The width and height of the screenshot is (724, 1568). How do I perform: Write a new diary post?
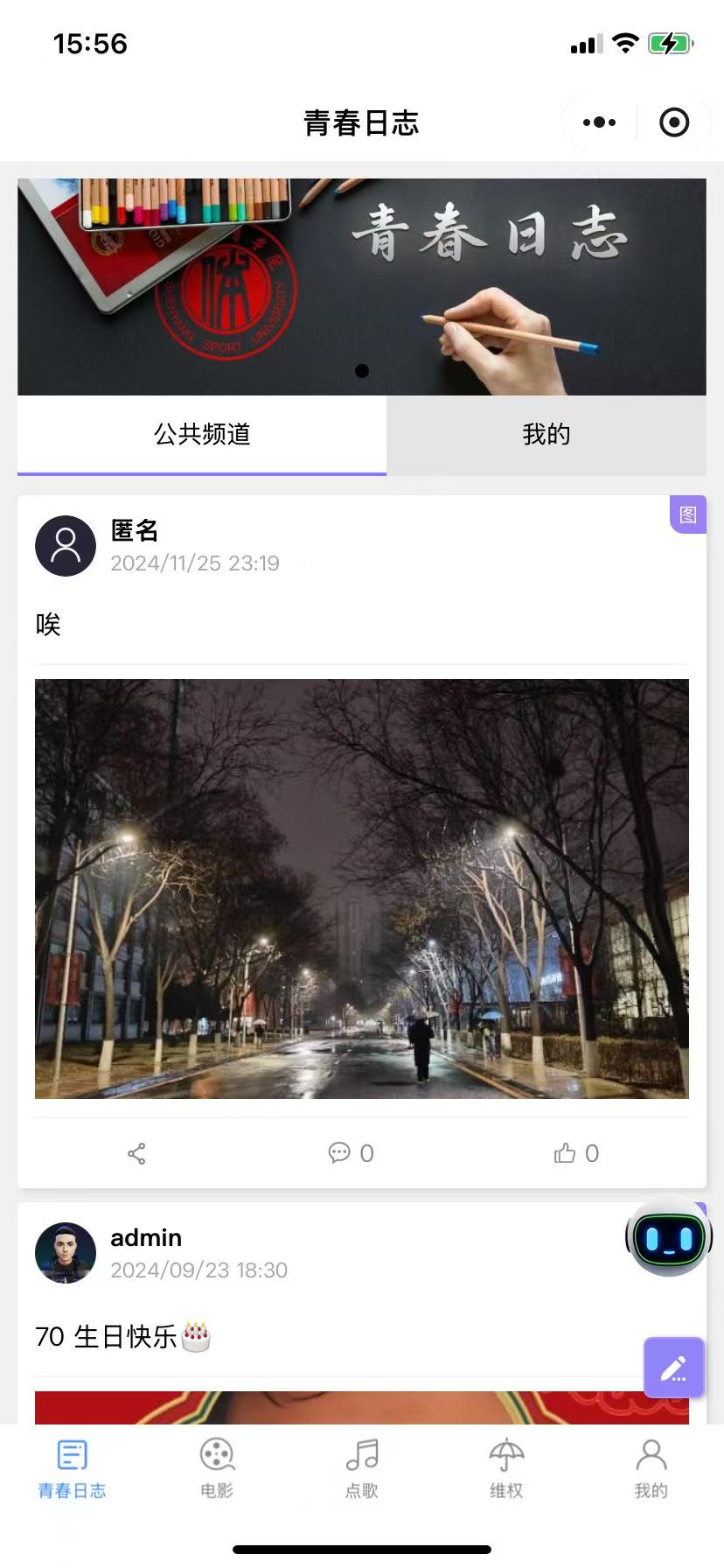[x=673, y=1367]
